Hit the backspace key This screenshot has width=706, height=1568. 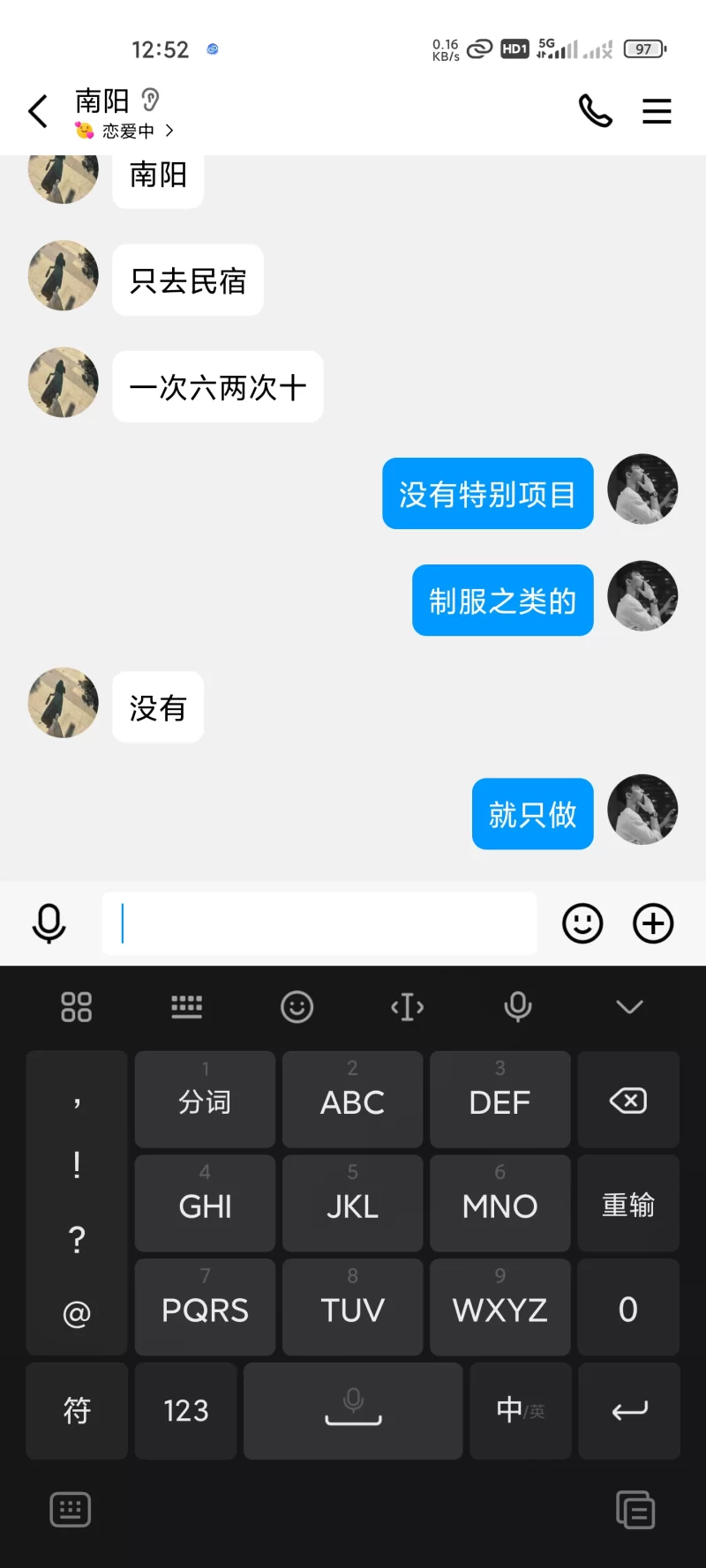tap(627, 1101)
